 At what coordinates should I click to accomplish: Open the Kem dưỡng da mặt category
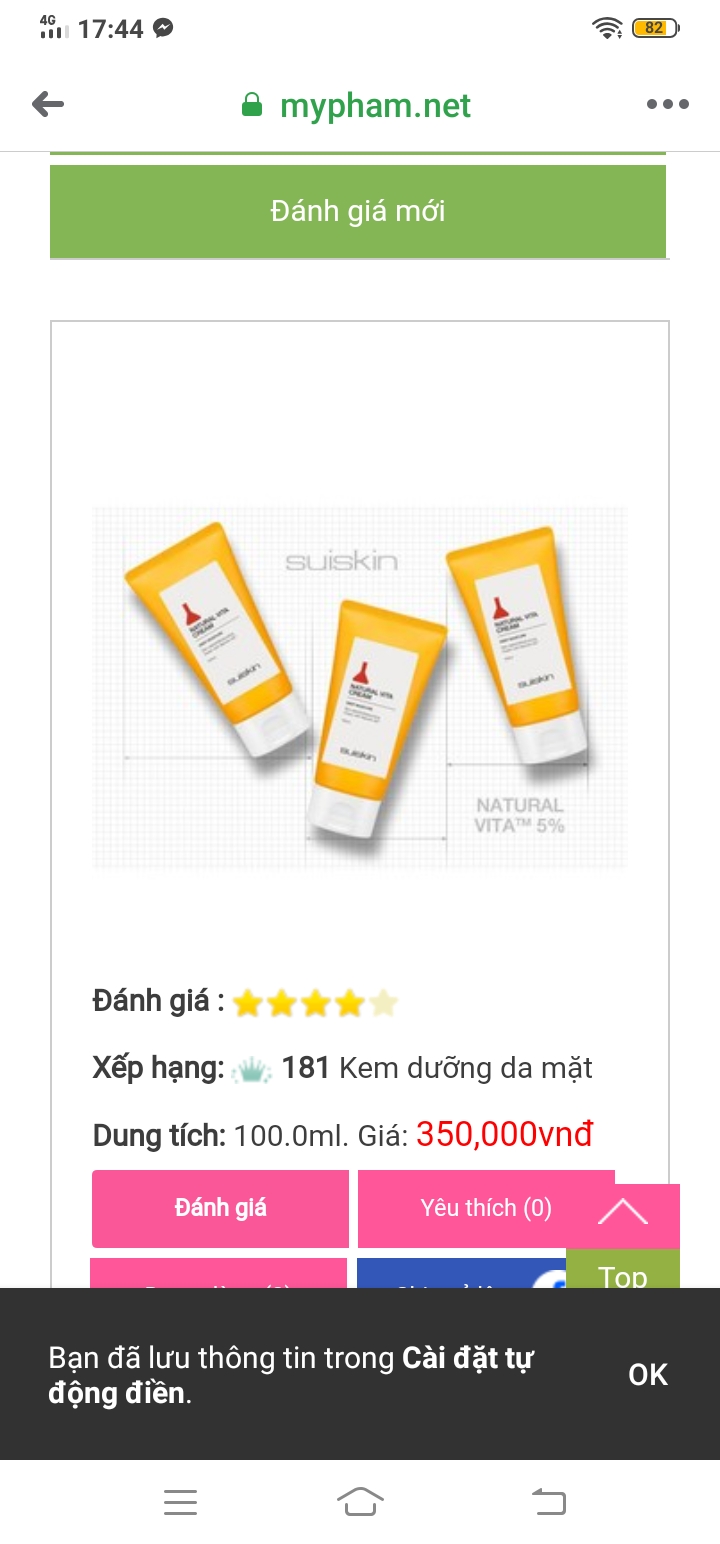click(466, 1068)
